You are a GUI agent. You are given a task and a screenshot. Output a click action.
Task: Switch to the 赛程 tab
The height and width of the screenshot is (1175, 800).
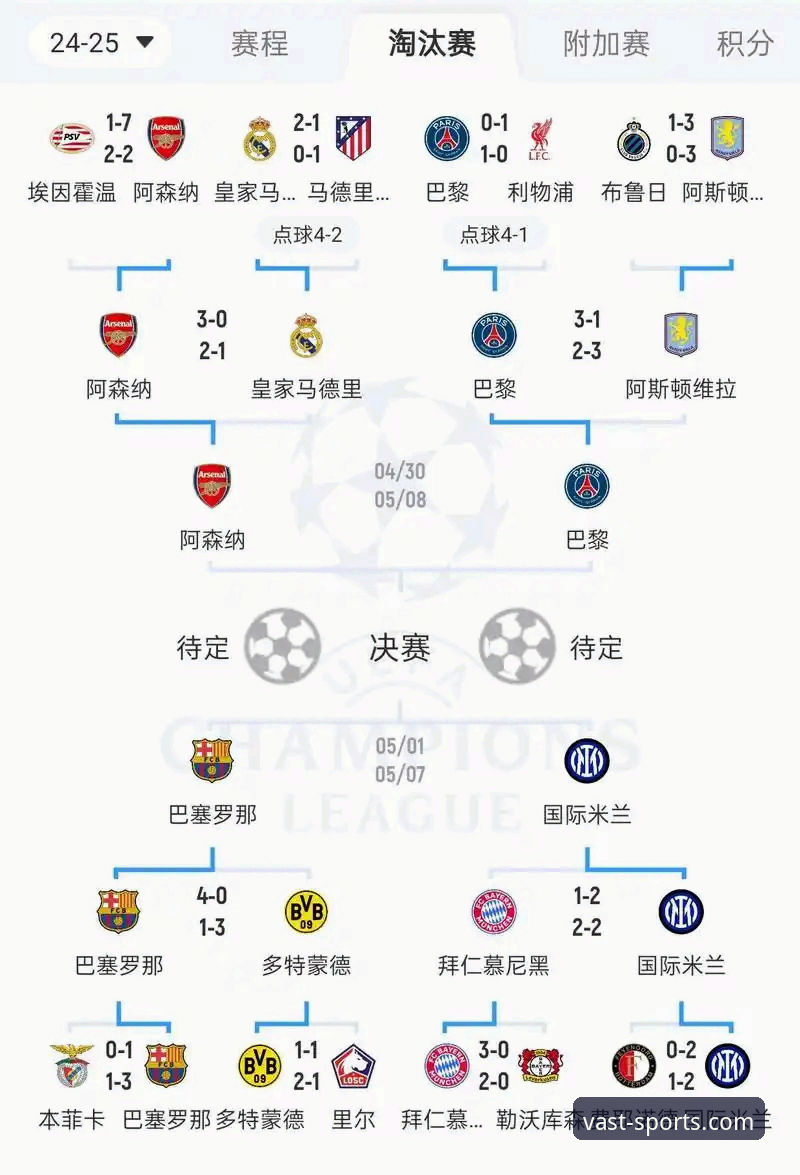(x=259, y=43)
